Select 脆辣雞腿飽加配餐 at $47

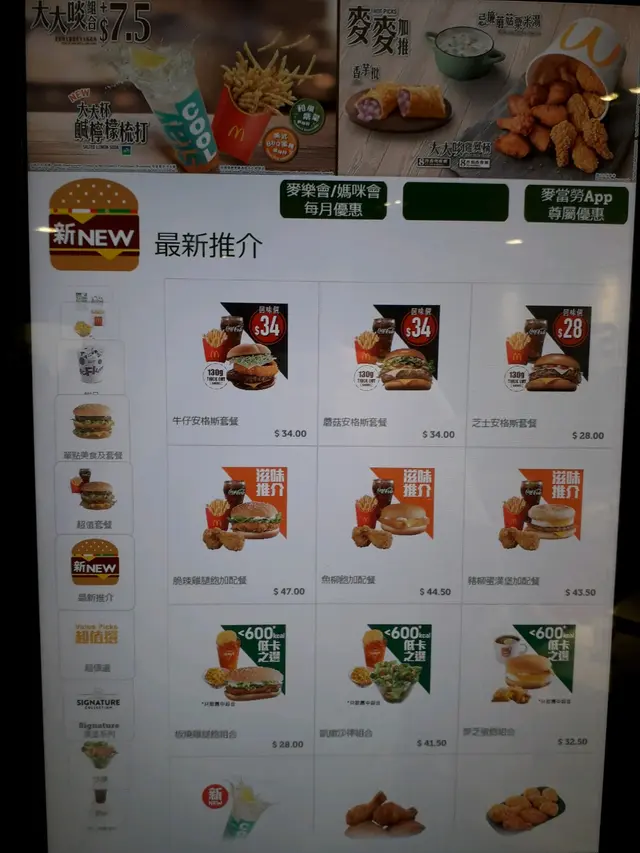(x=241, y=523)
